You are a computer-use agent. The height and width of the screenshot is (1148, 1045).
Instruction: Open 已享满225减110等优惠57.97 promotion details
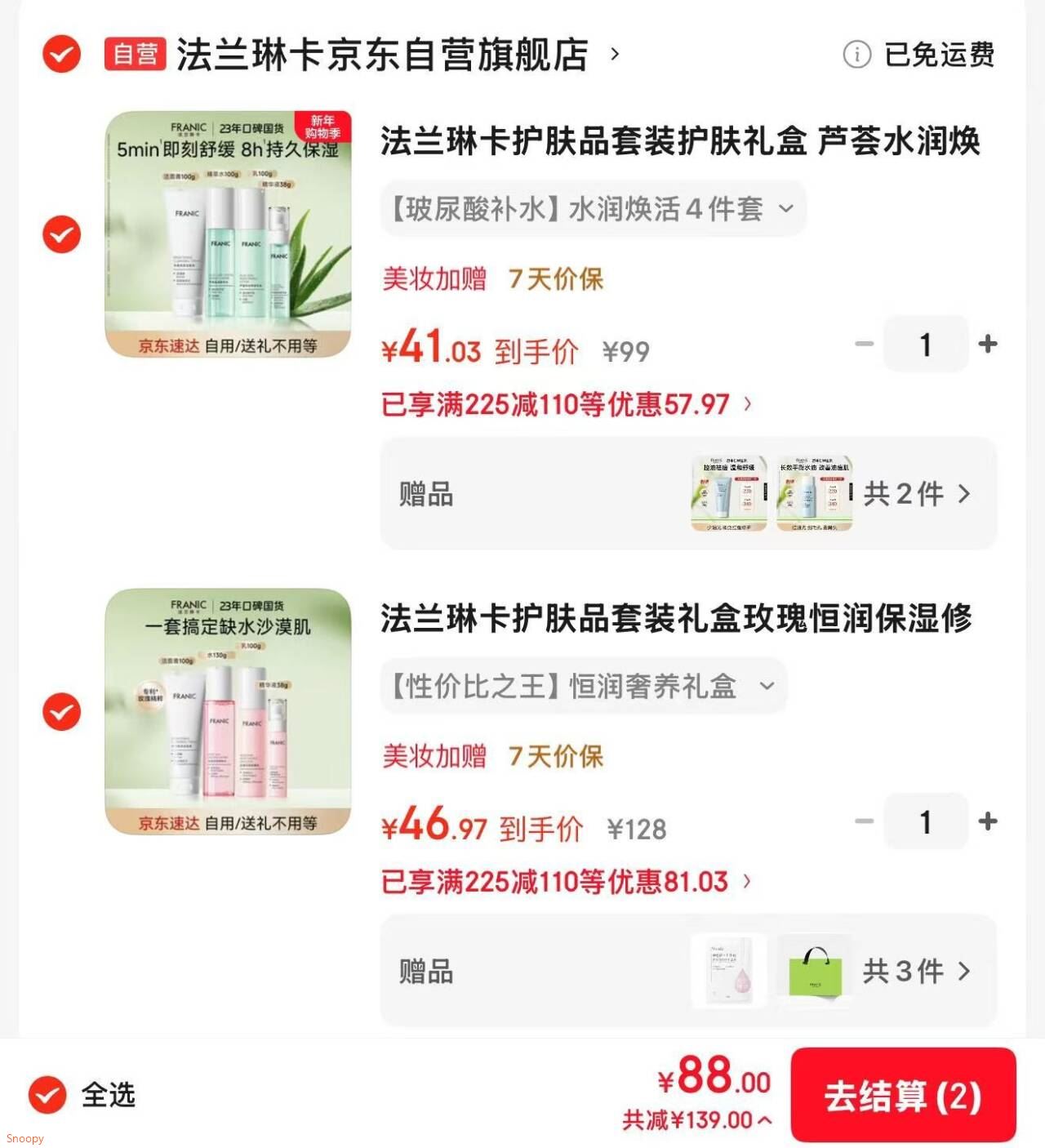tap(562, 403)
